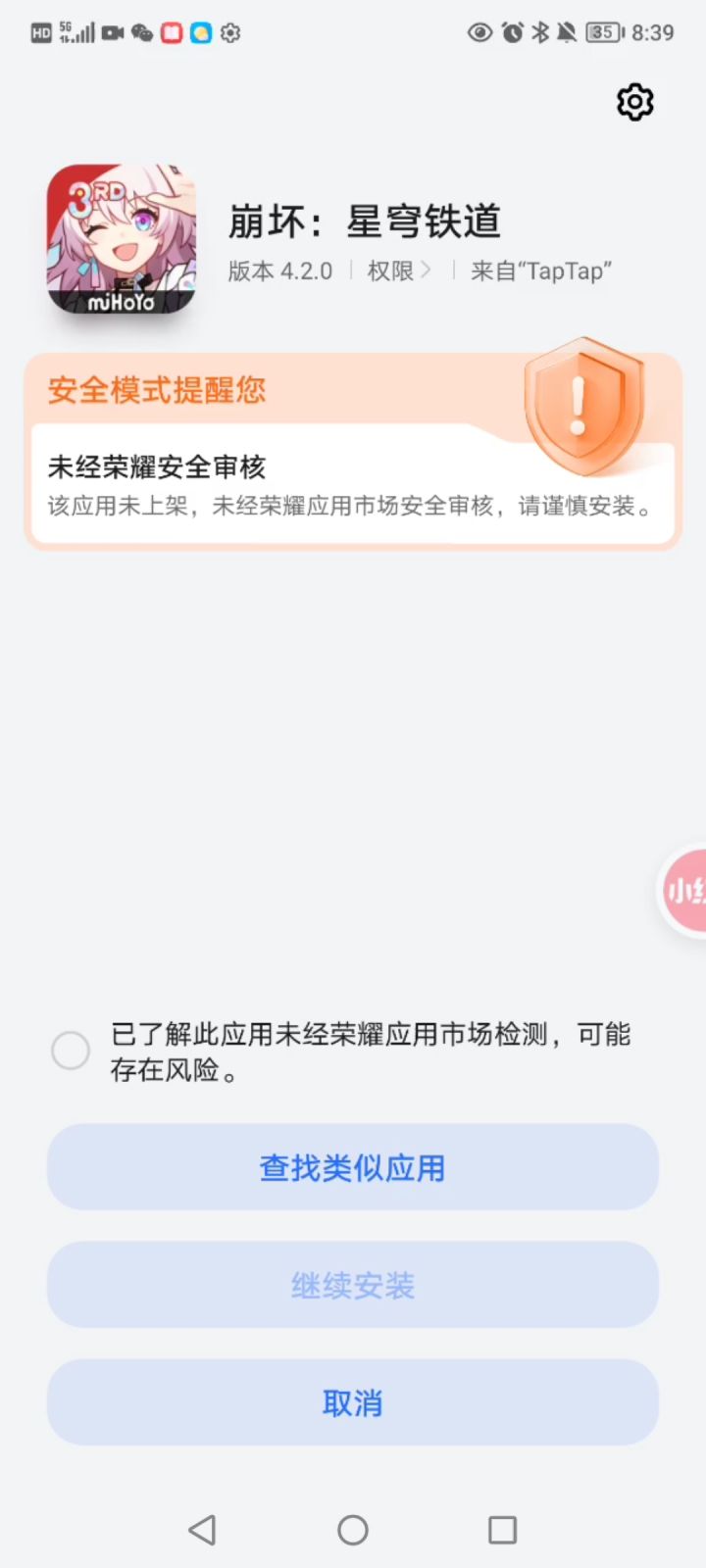Open the installer settings gear

pyautogui.click(x=633, y=101)
